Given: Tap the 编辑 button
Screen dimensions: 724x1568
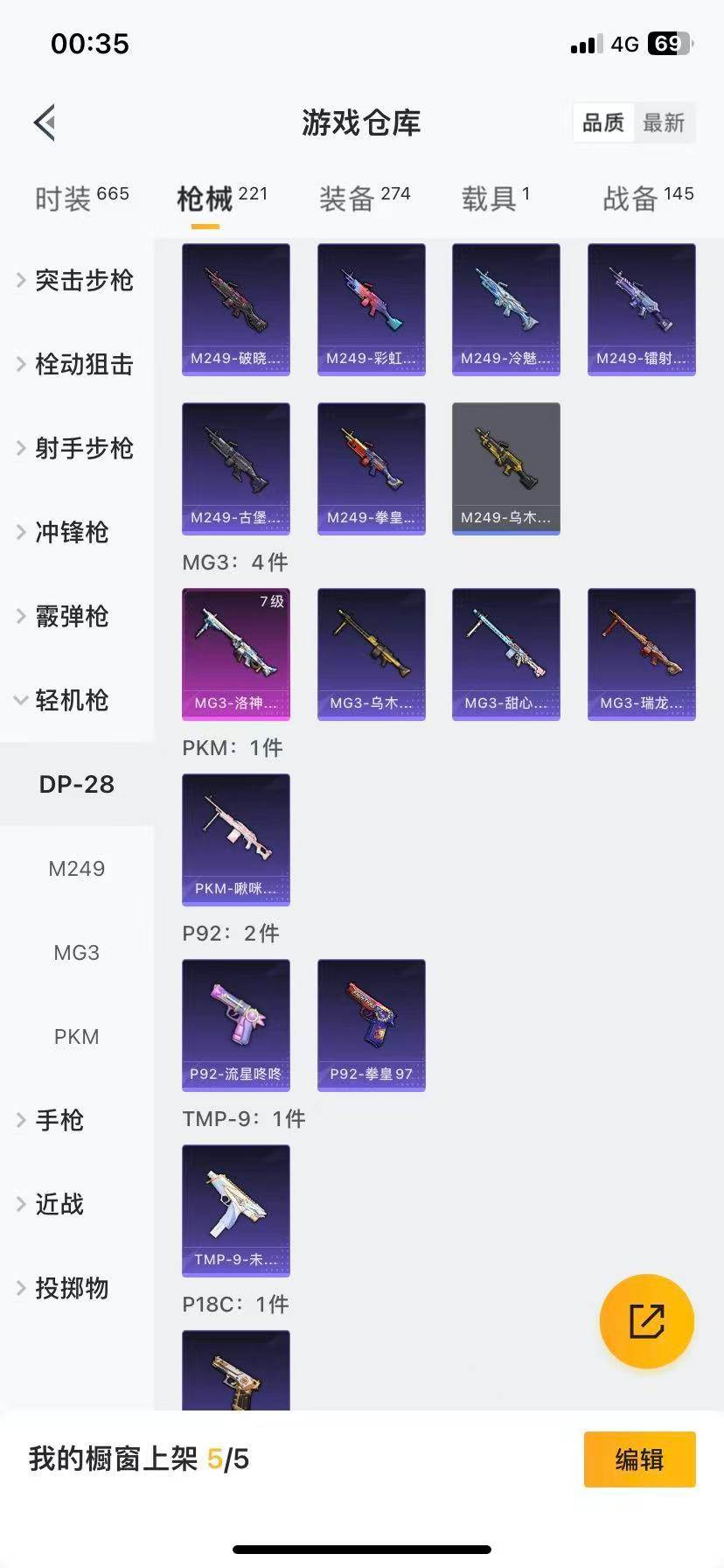Looking at the screenshot, I should (639, 1459).
